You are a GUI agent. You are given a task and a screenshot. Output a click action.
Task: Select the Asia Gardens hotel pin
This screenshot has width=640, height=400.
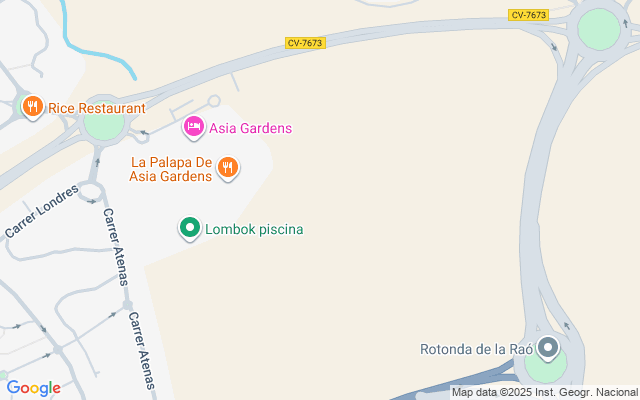point(193,127)
